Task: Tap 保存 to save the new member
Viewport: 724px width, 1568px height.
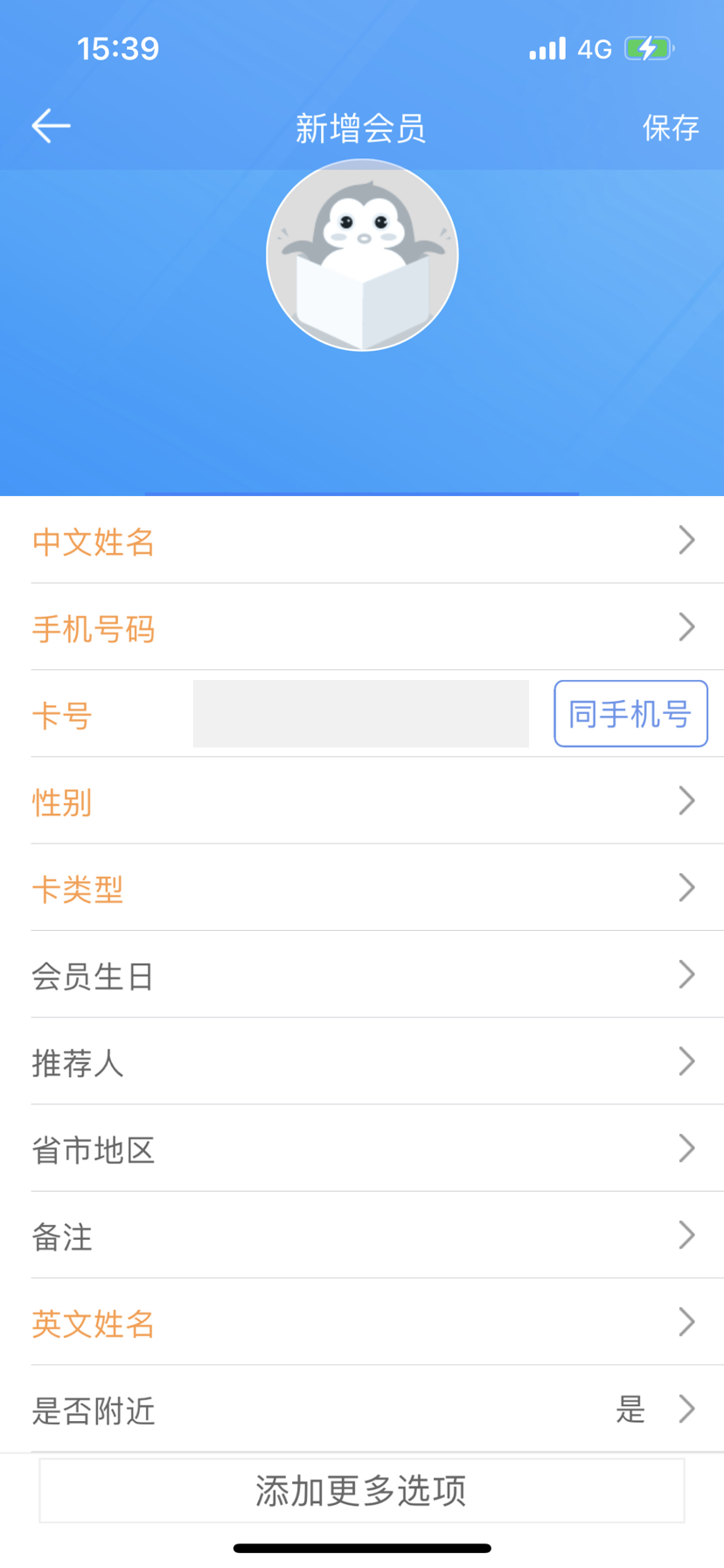Action: point(670,128)
